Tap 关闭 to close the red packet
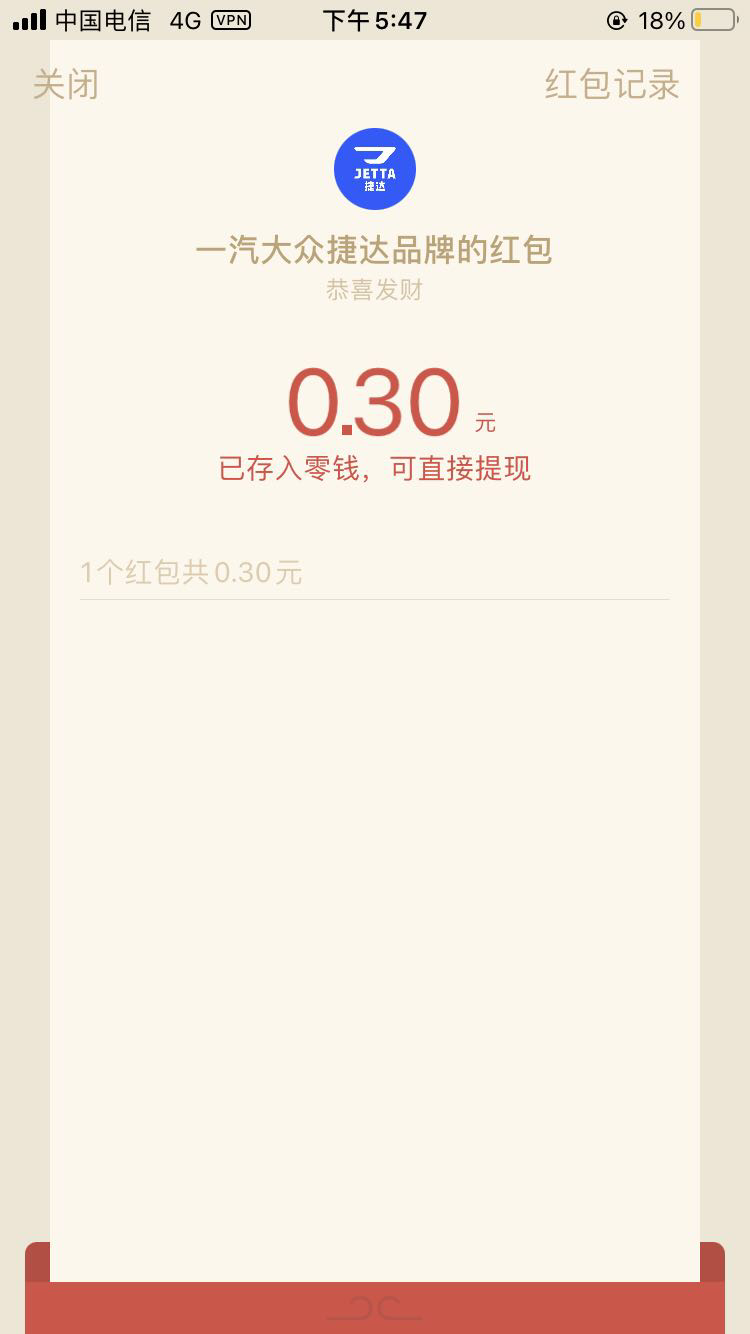 click(66, 85)
